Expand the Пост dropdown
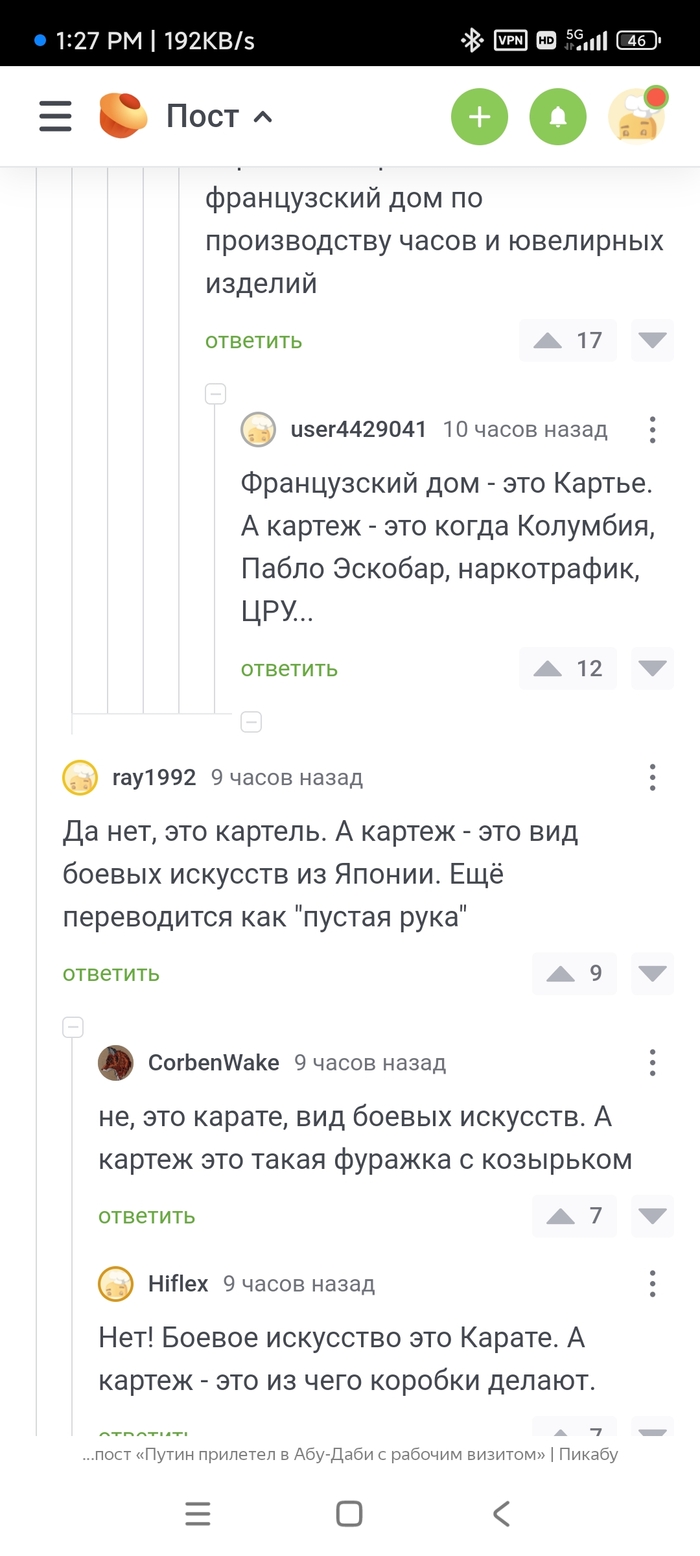 (x=219, y=116)
